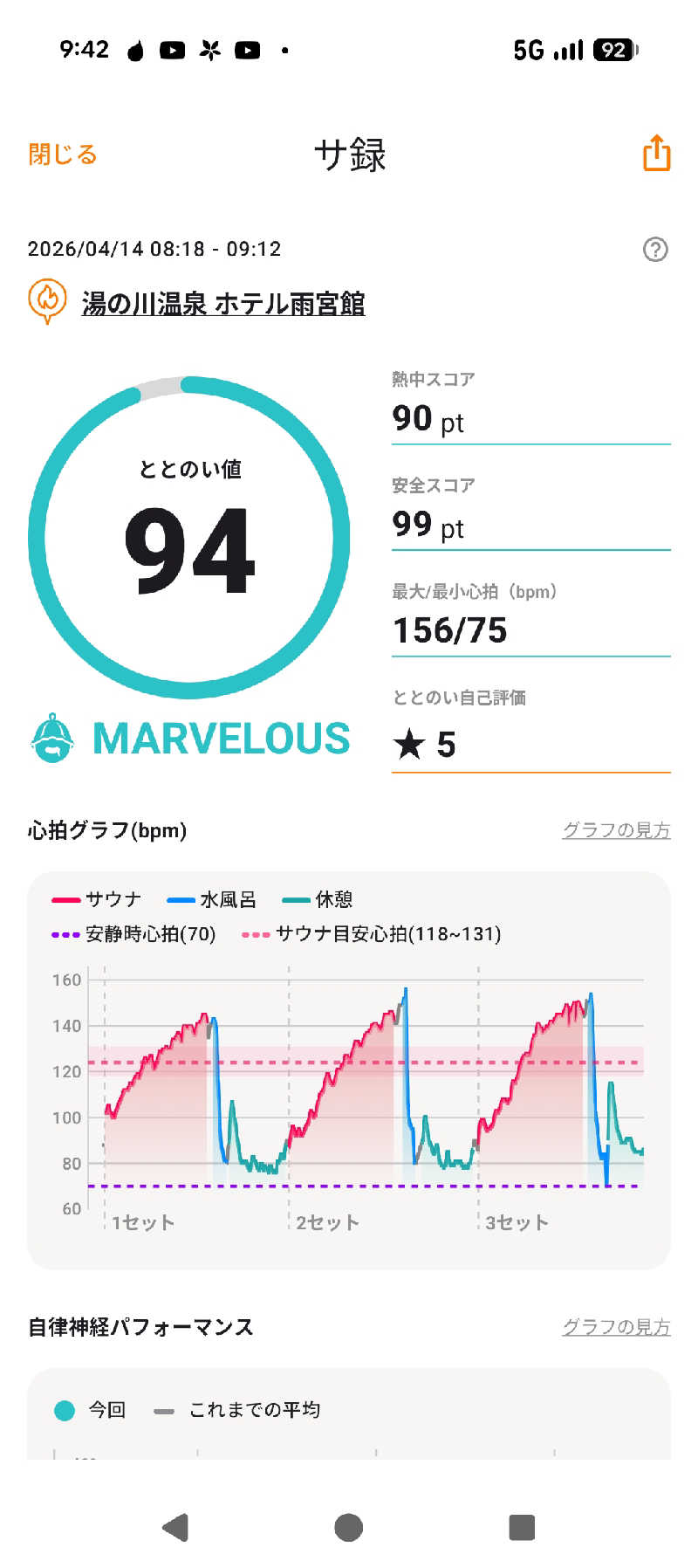This screenshot has width=698, height=1568.
Task: Edit the ととのい自己評価 star rating
Action: (x=530, y=745)
